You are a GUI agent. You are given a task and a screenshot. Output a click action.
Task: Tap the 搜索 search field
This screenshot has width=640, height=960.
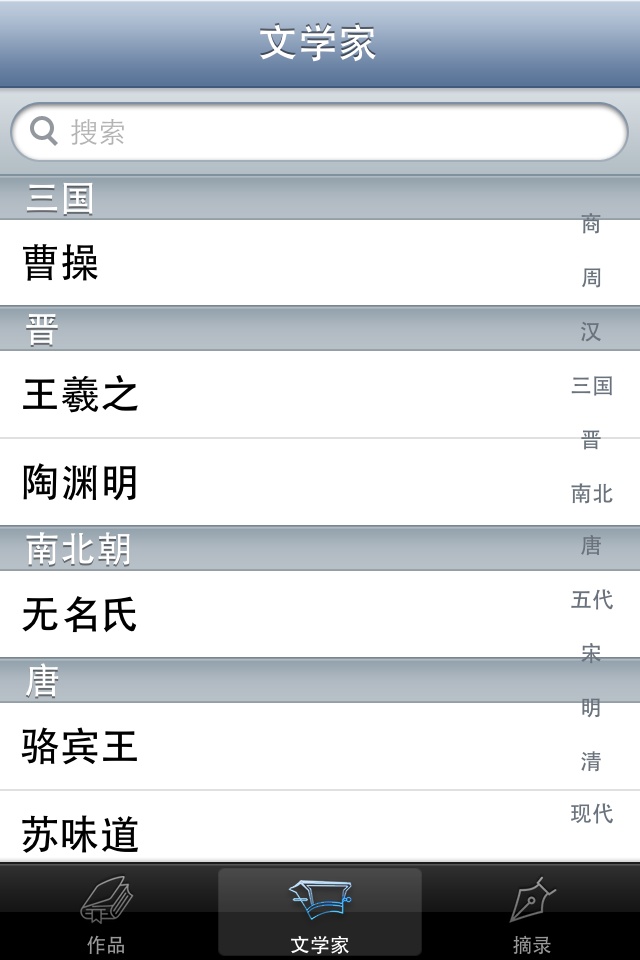320,132
